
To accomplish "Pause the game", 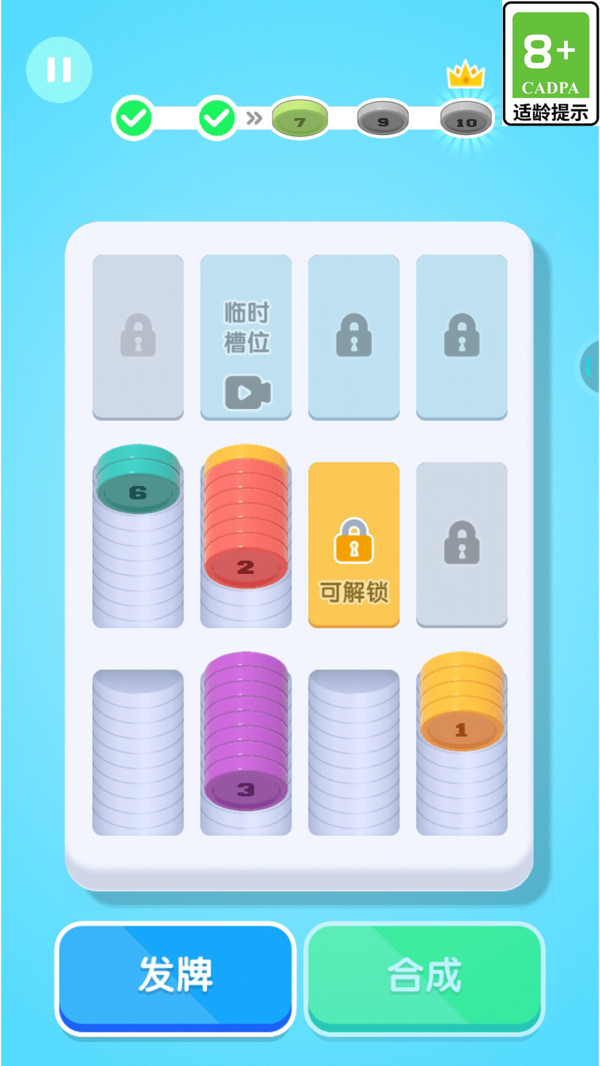I will pyautogui.click(x=59, y=69).
